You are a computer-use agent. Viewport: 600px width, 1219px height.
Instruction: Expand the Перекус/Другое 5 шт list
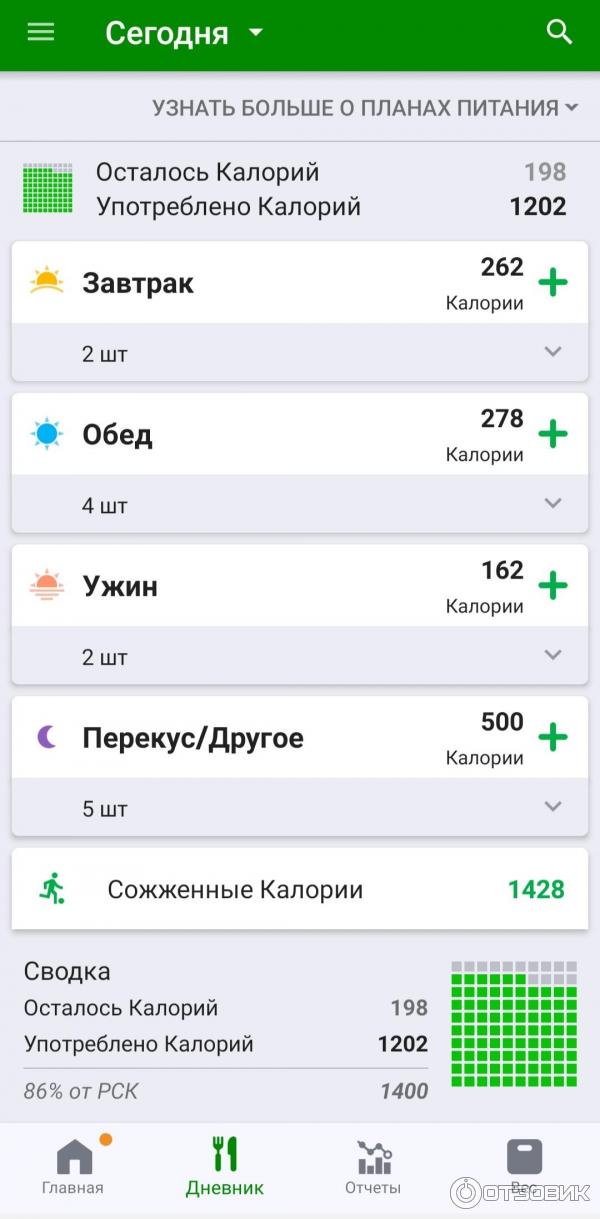(x=552, y=807)
